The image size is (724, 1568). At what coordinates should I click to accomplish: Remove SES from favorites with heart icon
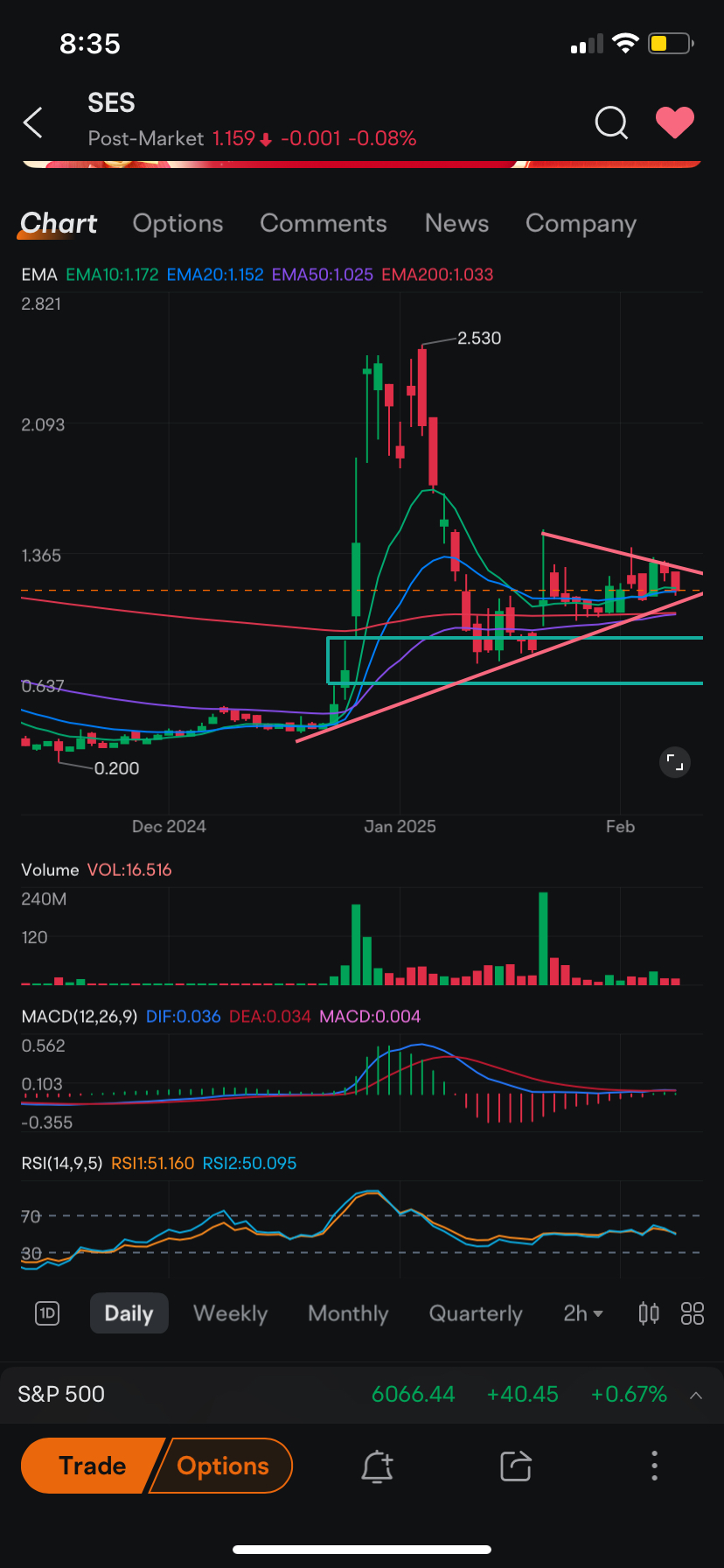tap(674, 122)
